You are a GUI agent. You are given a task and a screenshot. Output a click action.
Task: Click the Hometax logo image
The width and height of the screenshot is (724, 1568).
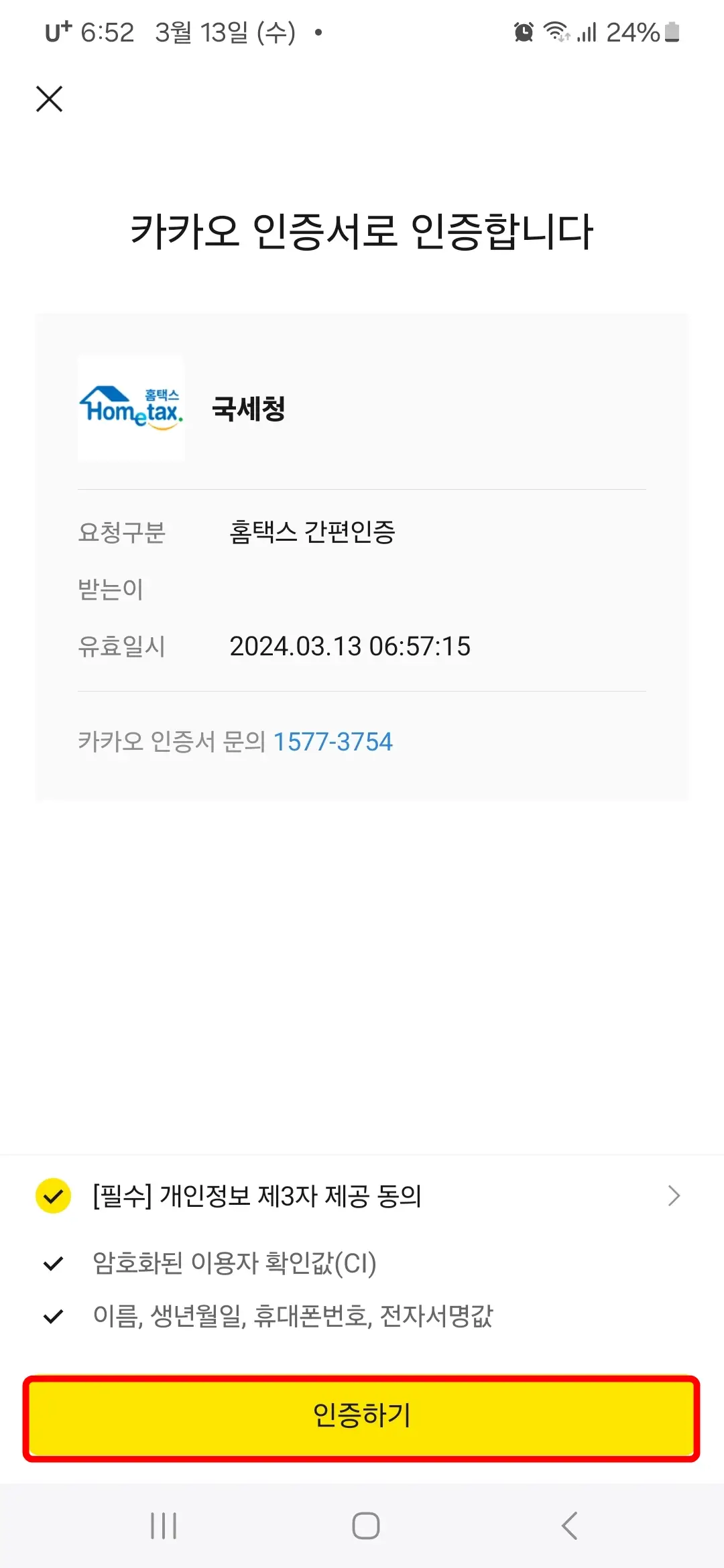pos(131,407)
